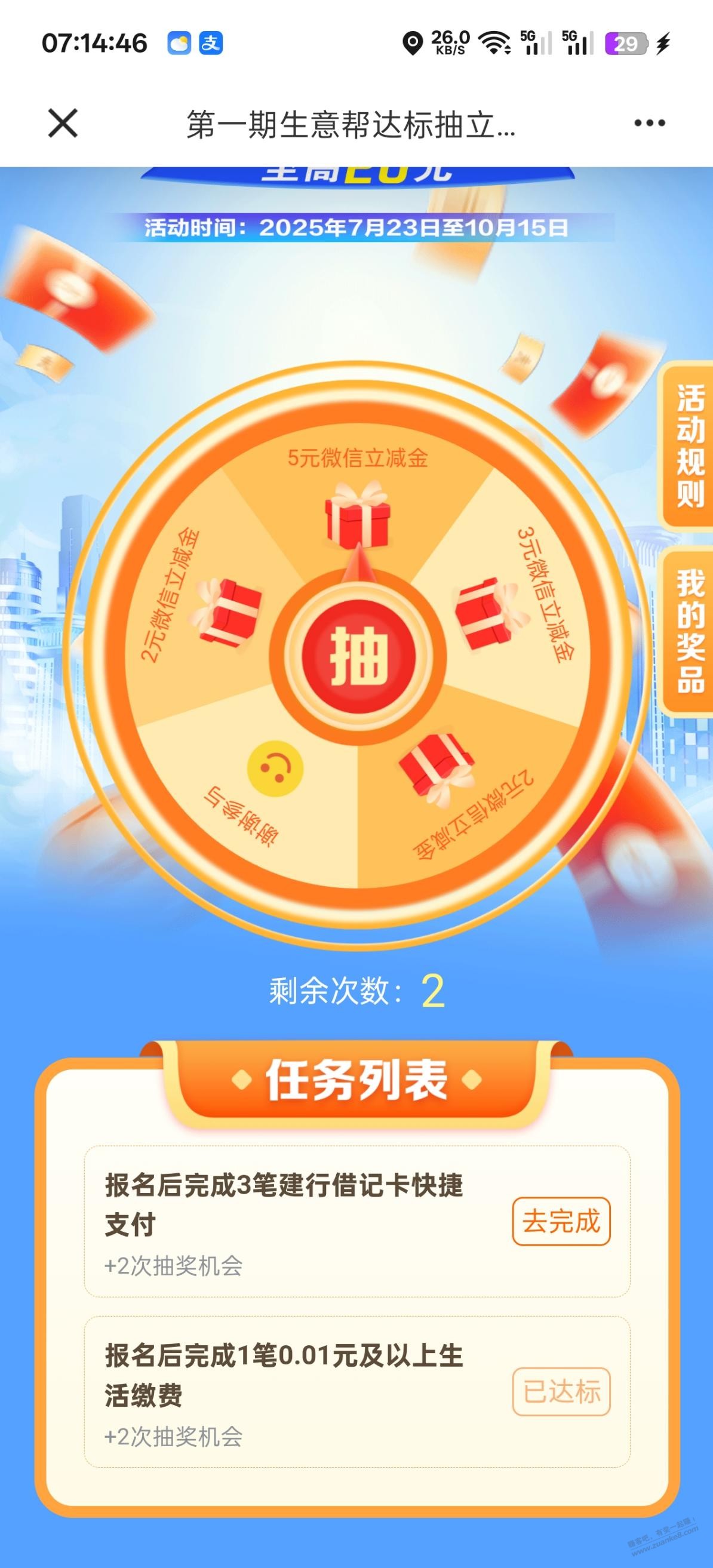The width and height of the screenshot is (713, 1568).
Task: Open the three-dot overflow menu
Action: pyautogui.click(x=649, y=124)
